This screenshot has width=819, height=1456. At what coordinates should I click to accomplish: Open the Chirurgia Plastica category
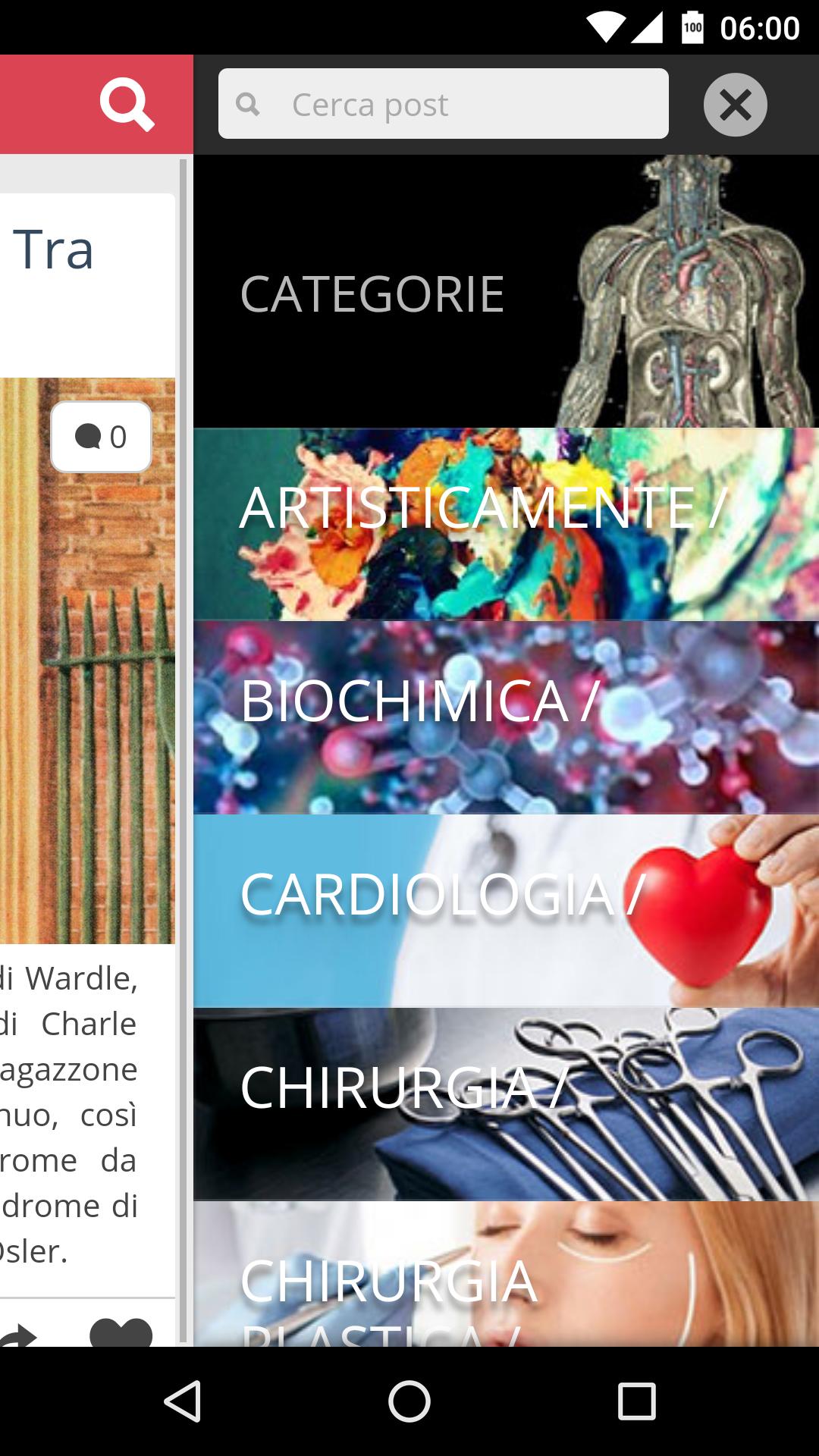[x=506, y=1282]
